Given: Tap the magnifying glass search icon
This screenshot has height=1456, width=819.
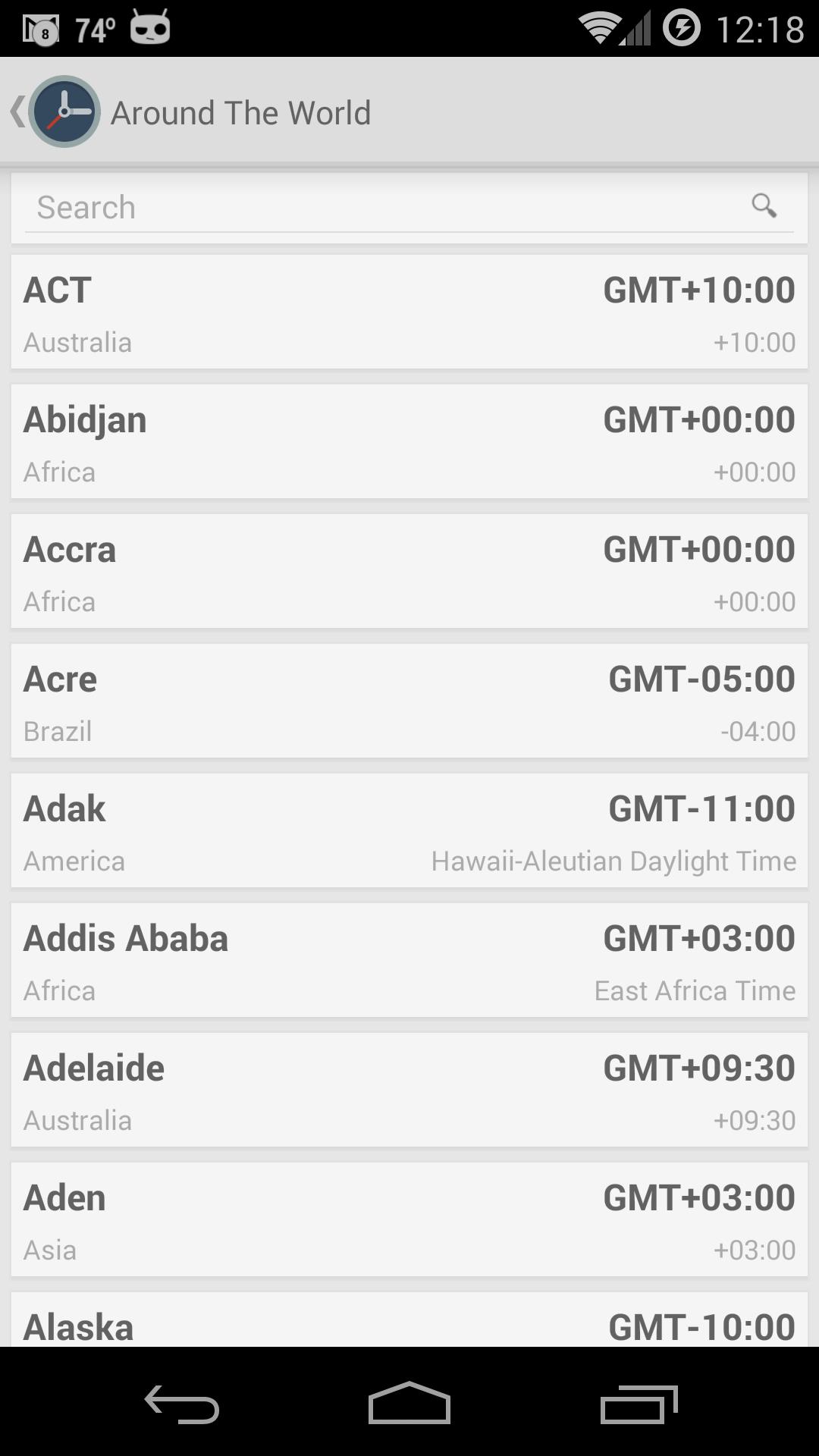Looking at the screenshot, I should click(764, 206).
